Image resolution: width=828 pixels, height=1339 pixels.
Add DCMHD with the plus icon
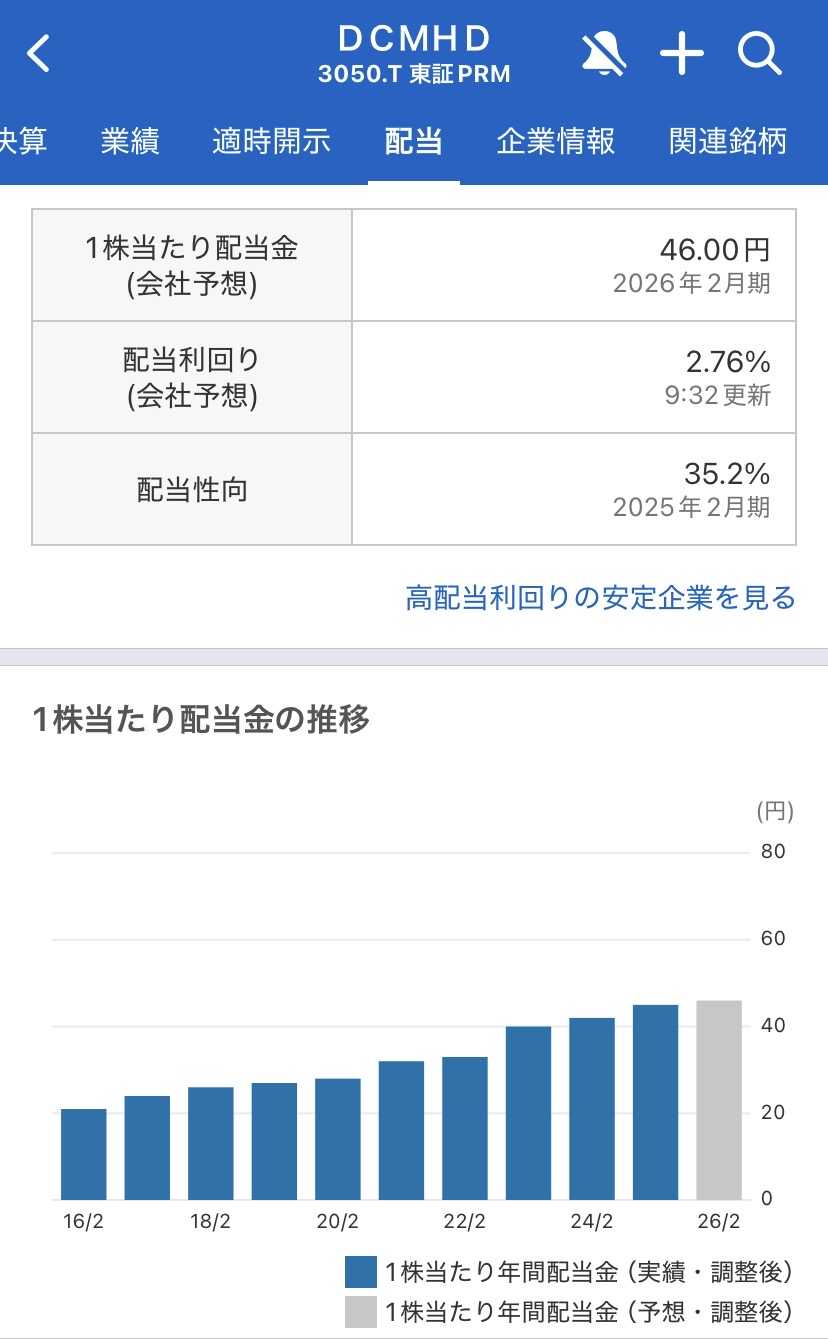(682, 54)
